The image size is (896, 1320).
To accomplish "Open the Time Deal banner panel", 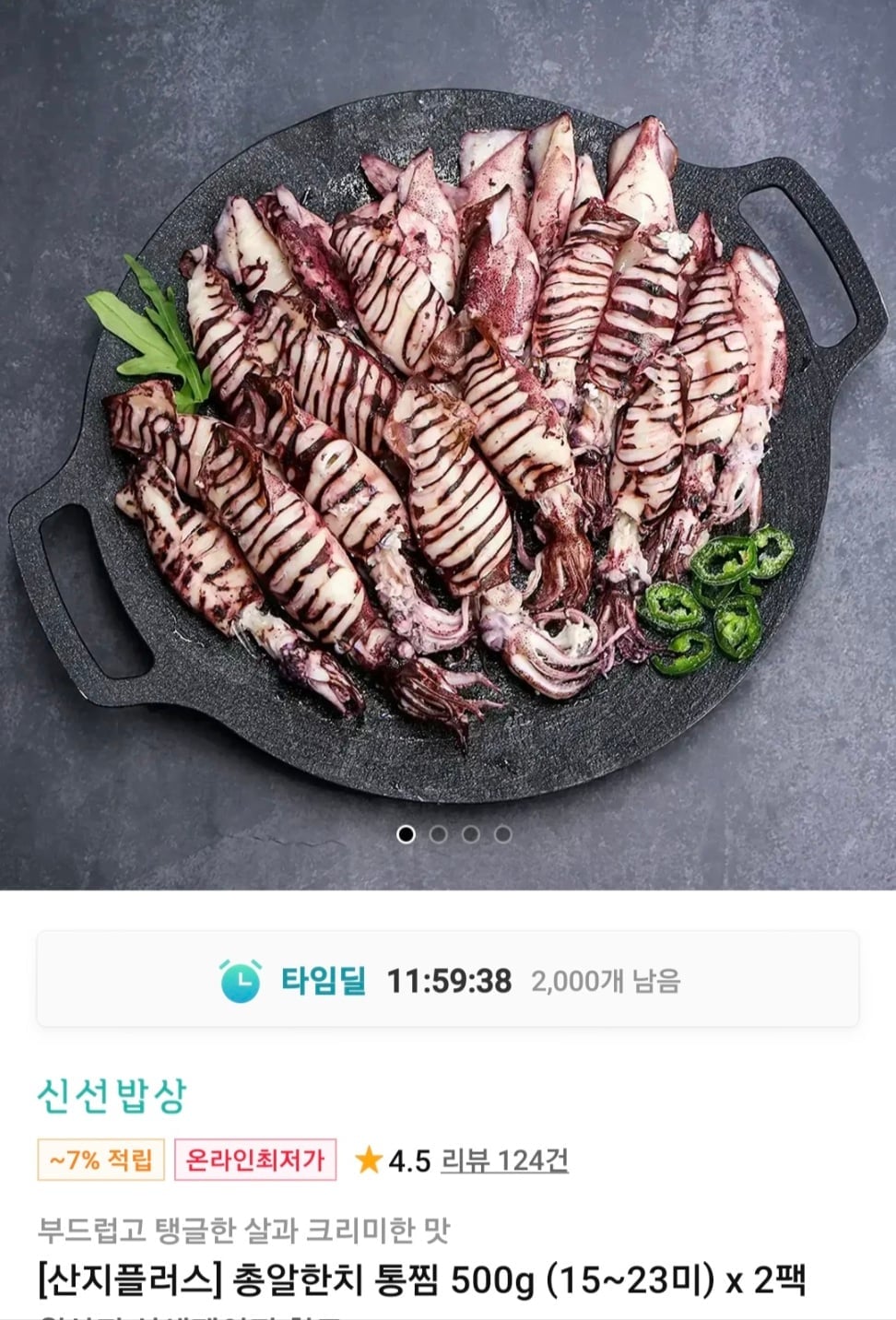I will pyautogui.click(x=447, y=981).
